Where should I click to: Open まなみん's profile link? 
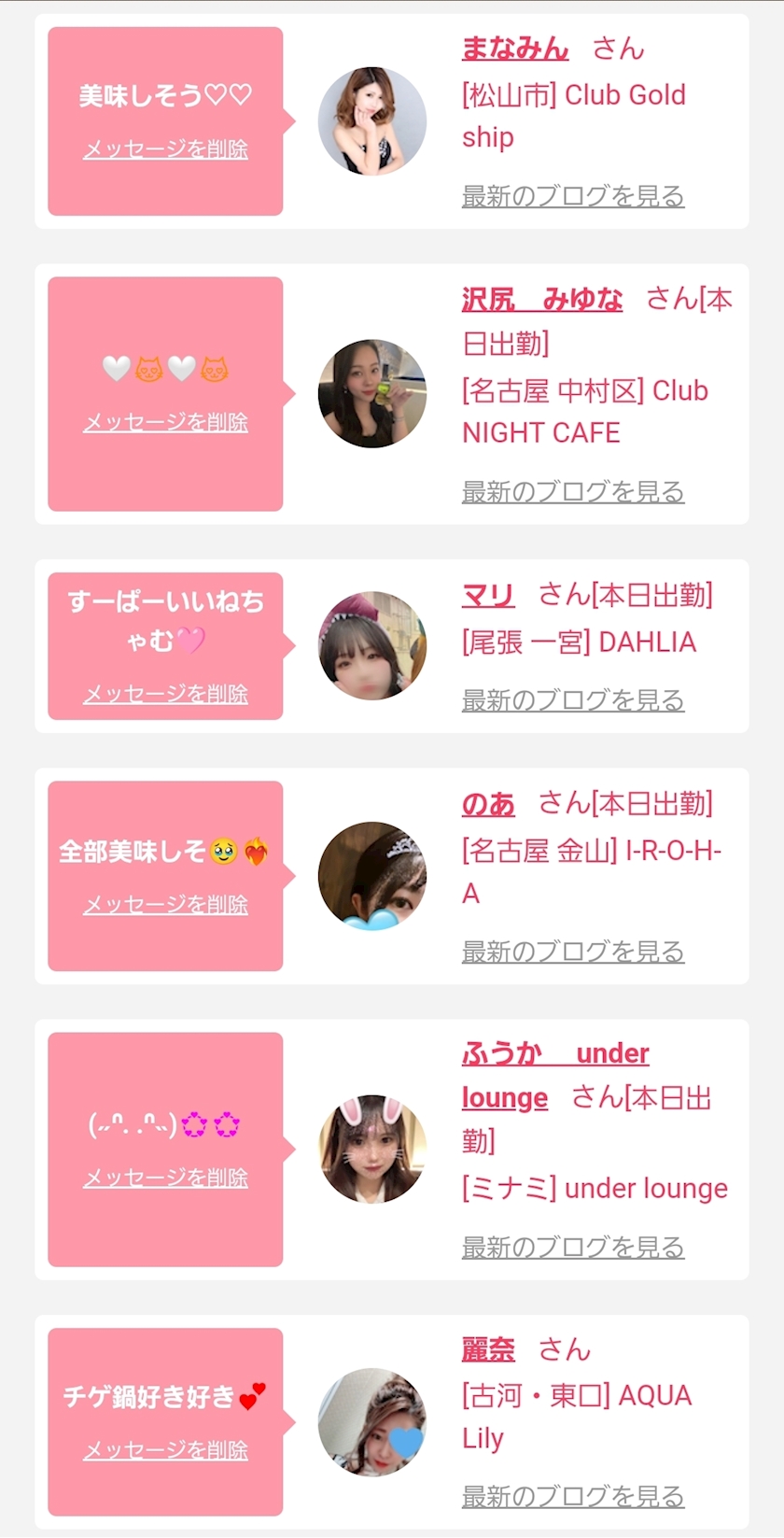[x=514, y=49]
